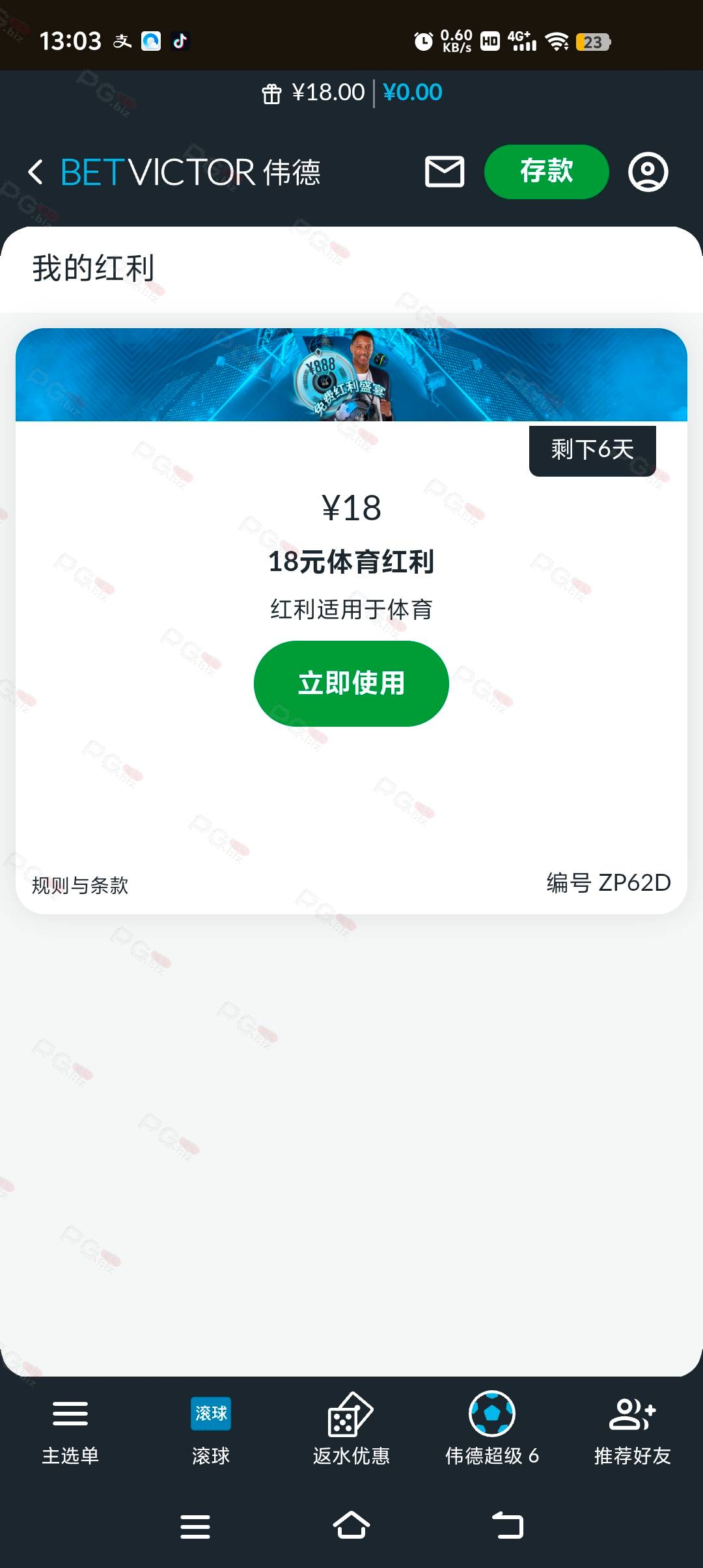Open 返水优惠 rebate offers
Image resolution: width=703 pixels, height=1568 pixels.
click(x=351, y=1431)
